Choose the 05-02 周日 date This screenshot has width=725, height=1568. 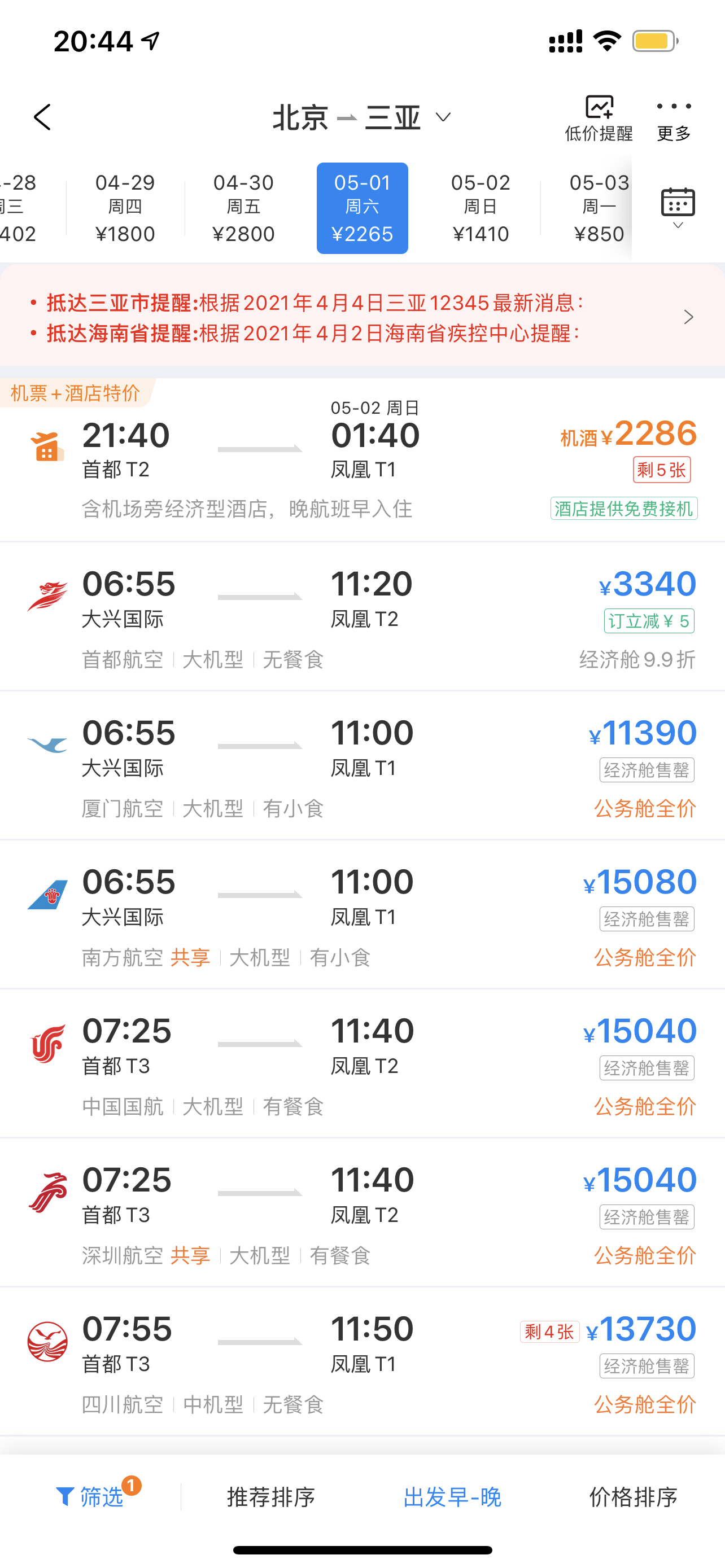(481, 208)
